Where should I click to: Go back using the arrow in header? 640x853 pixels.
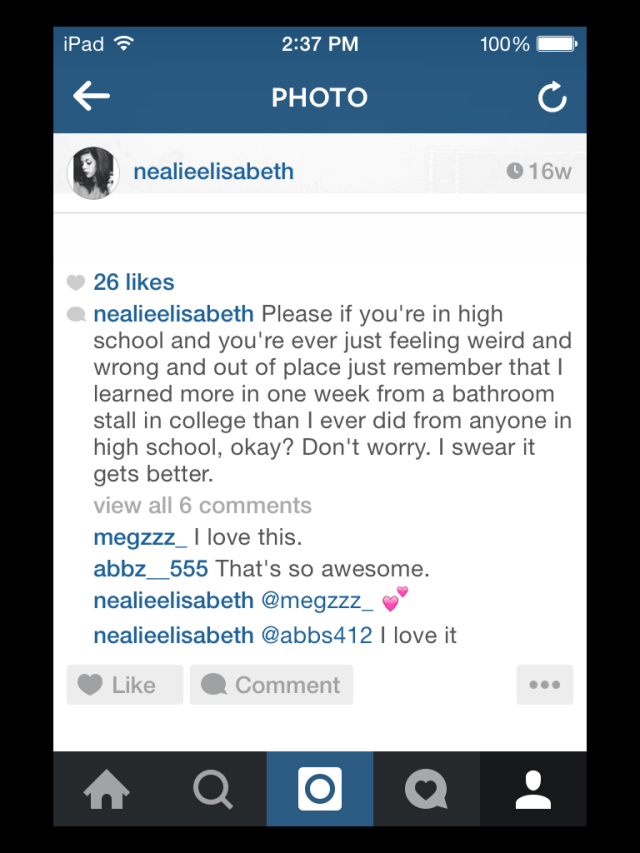(x=91, y=97)
